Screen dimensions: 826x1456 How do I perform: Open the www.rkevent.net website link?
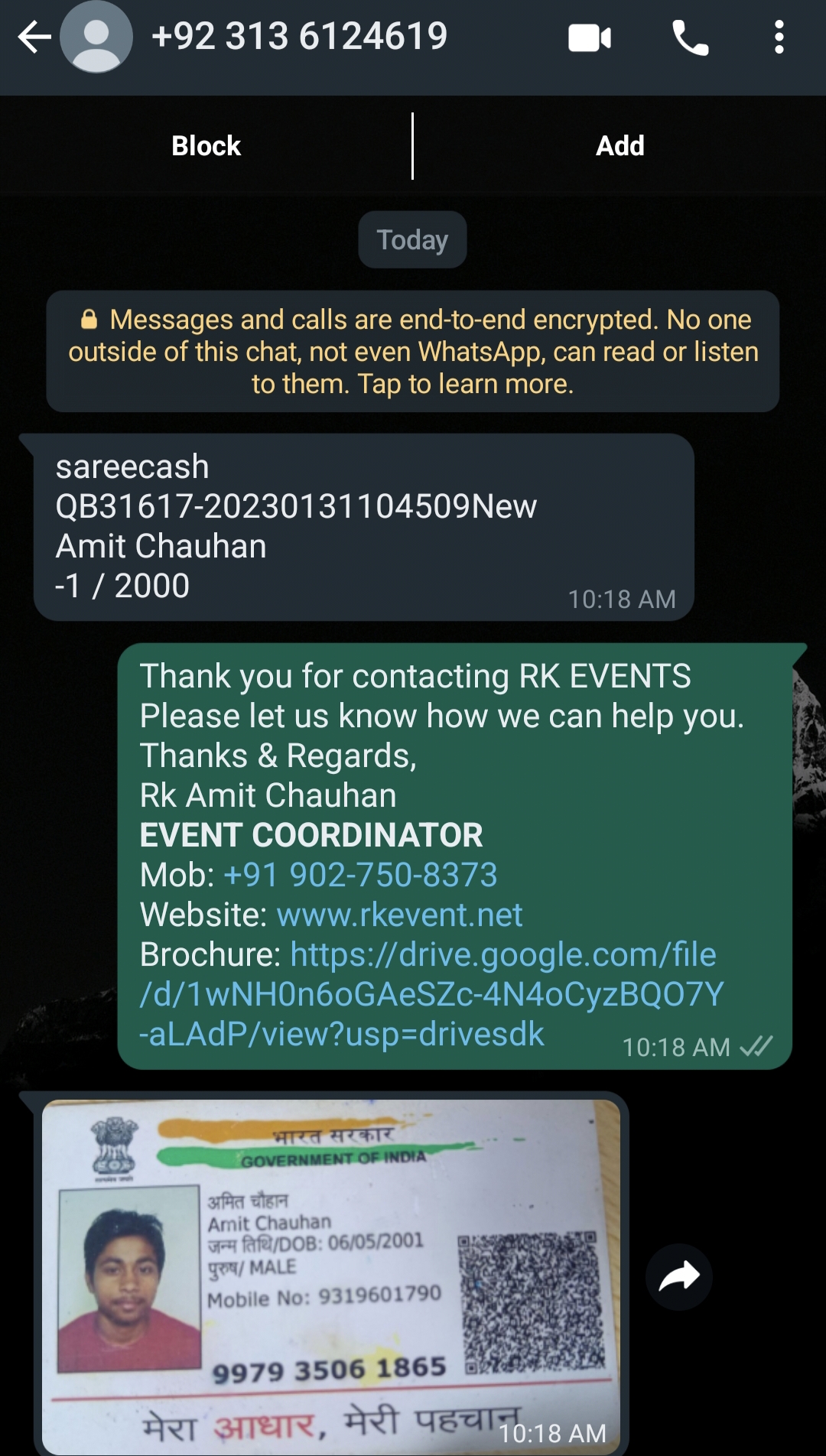(399, 915)
